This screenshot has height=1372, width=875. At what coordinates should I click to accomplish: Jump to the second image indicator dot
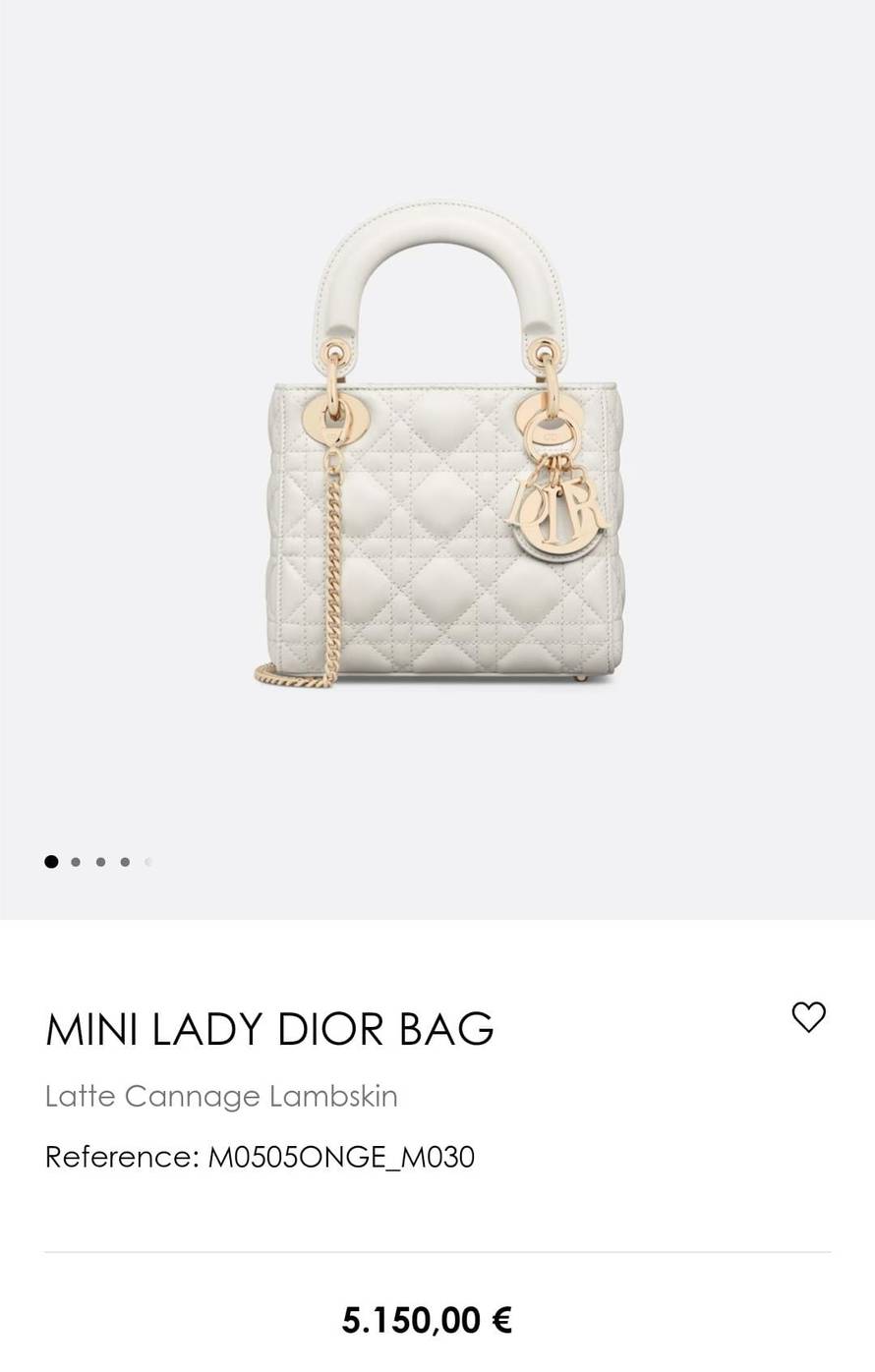click(x=76, y=862)
